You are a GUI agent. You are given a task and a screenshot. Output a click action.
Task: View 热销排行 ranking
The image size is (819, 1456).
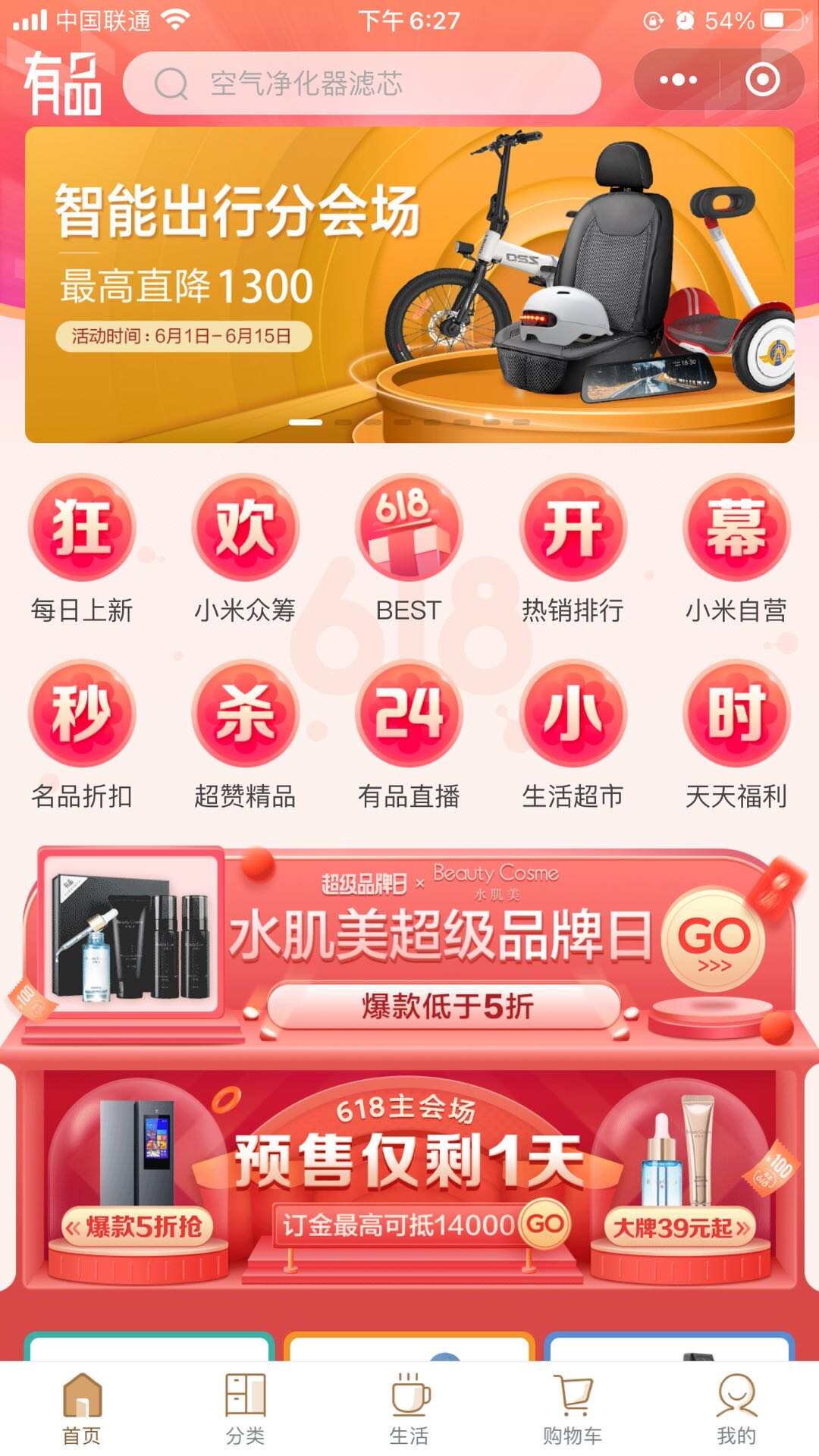[x=573, y=548]
